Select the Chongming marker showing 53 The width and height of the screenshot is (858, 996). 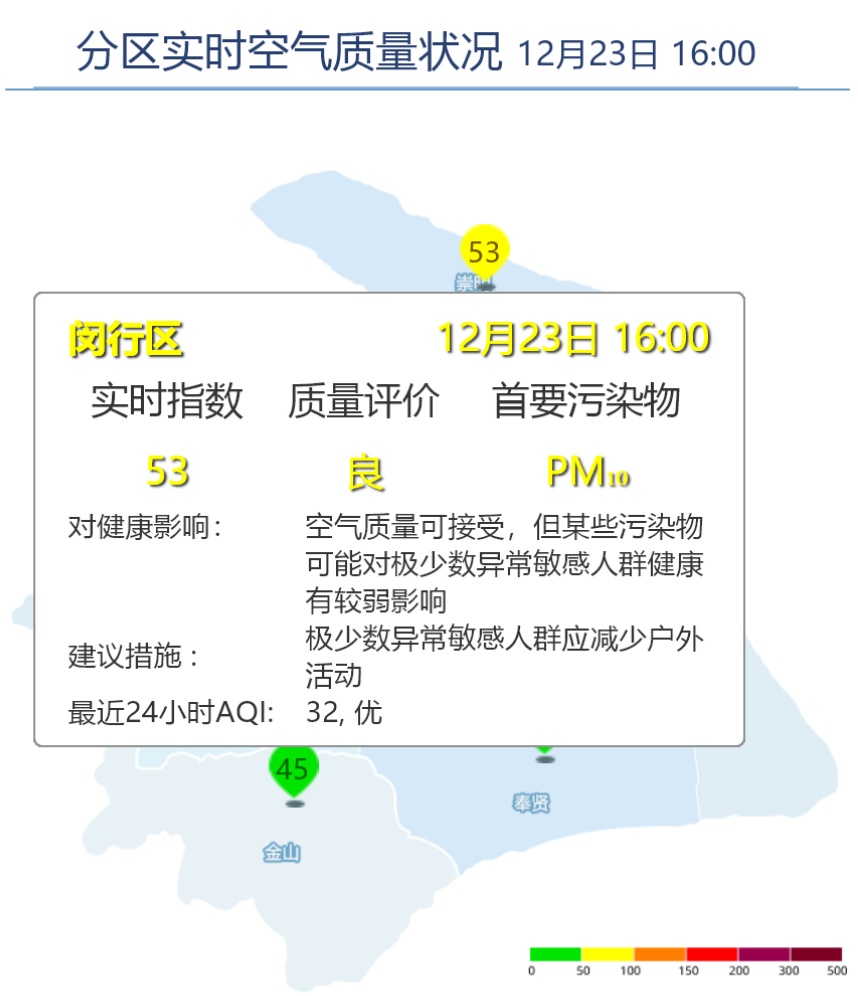(x=485, y=253)
